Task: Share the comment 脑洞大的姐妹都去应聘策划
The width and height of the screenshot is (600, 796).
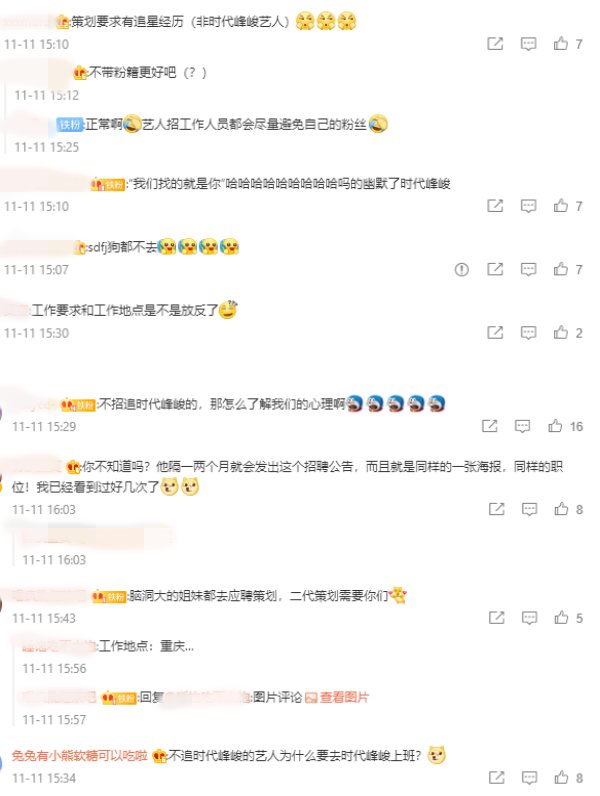Action: 495,618
